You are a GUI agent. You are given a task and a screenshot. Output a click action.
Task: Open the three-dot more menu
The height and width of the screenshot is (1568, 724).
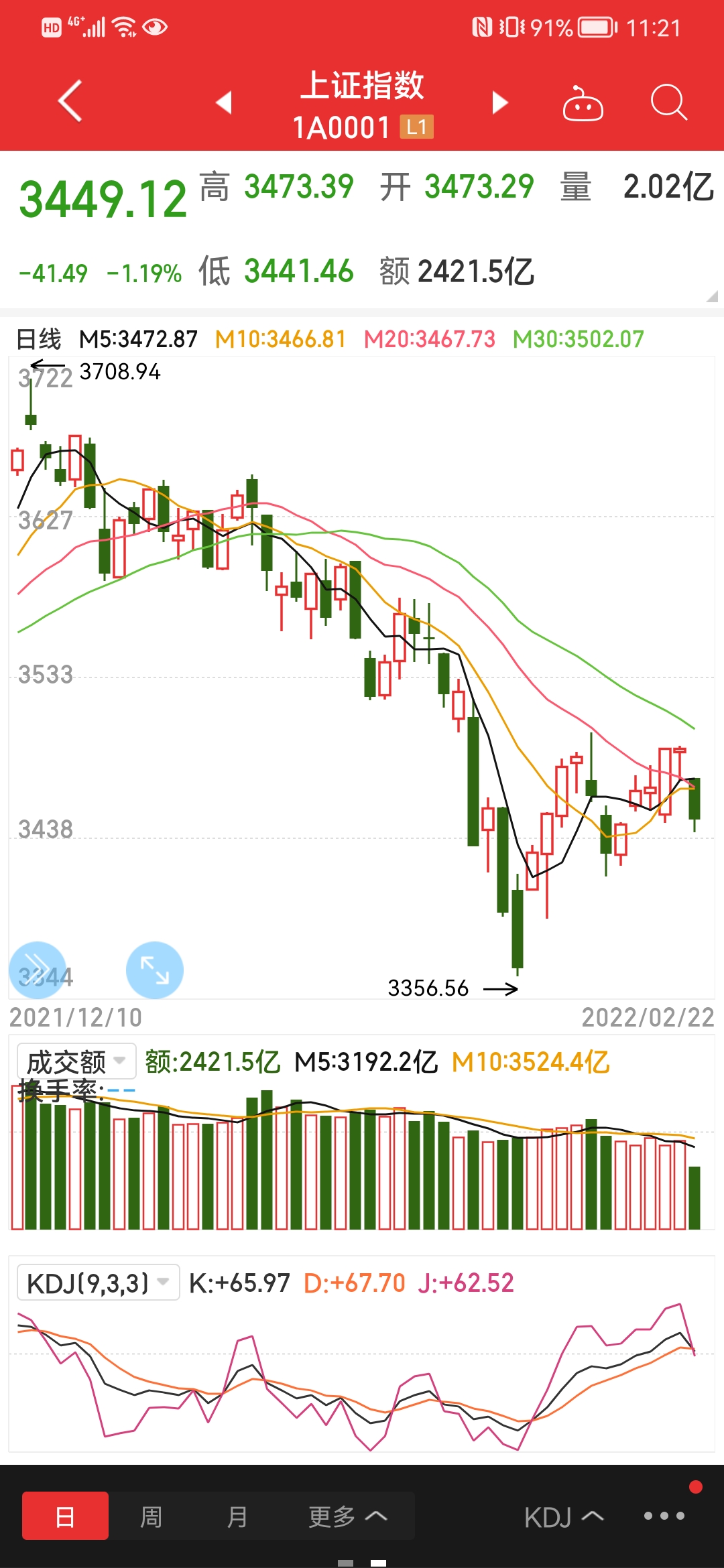(x=664, y=1516)
